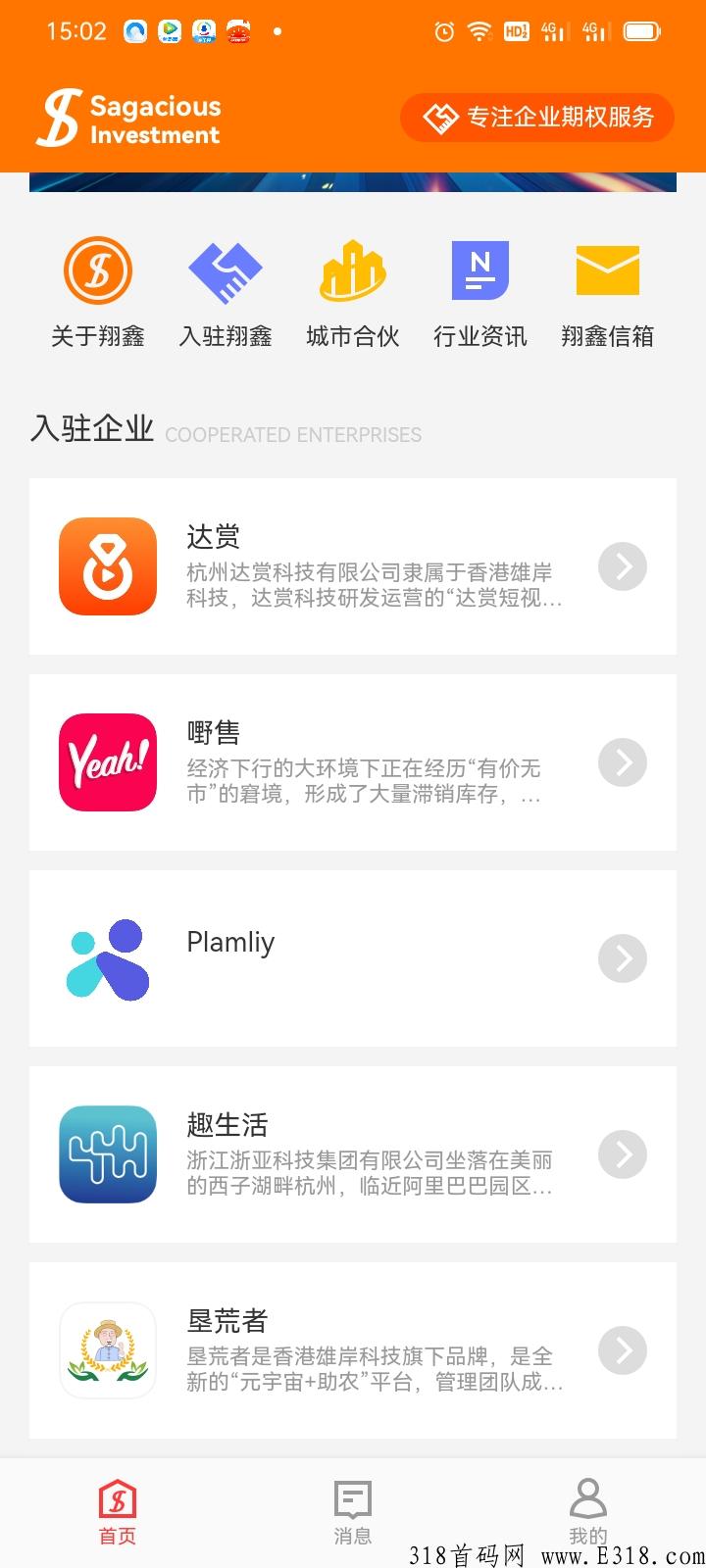Tap the 达赏 app logo thumbnail
This screenshot has width=706, height=1568.
108,566
